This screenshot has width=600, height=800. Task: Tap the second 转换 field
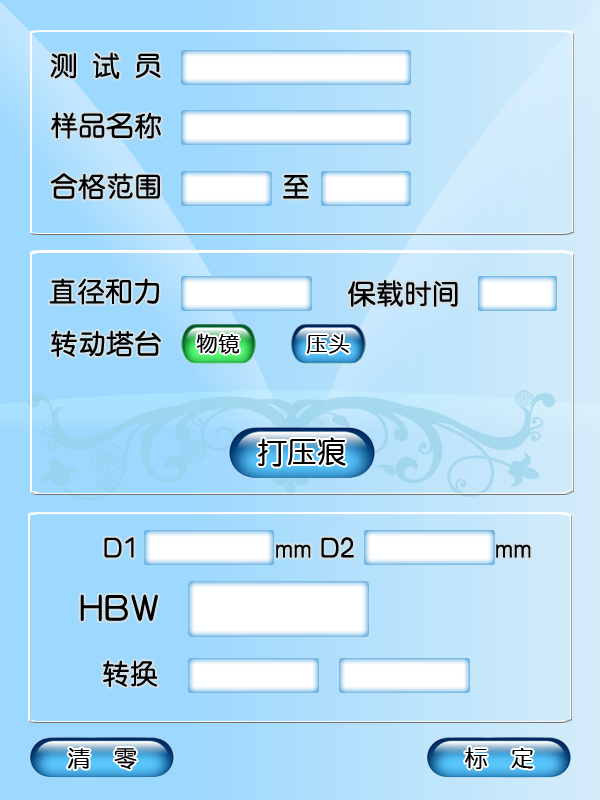click(x=404, y=675)
